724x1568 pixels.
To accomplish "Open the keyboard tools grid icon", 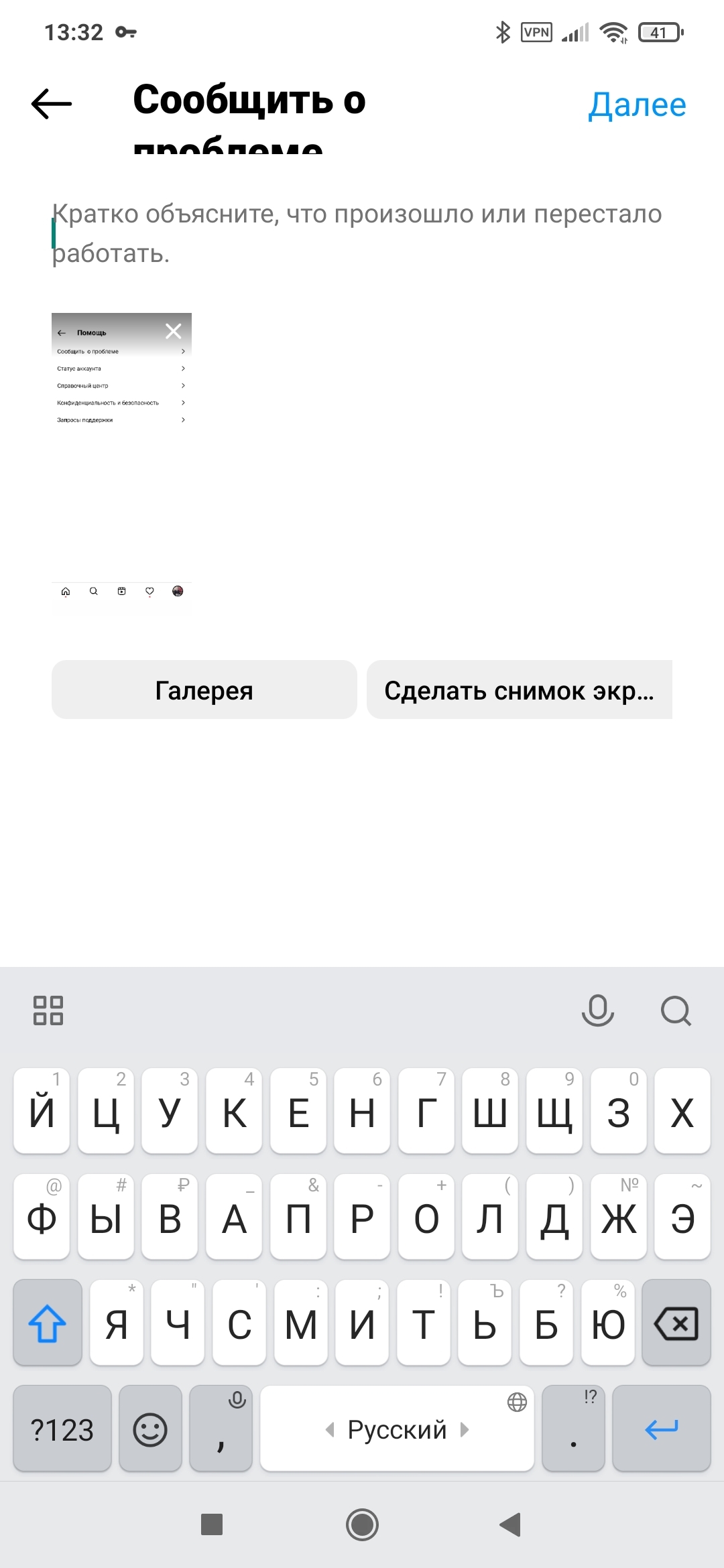I will pos(48,1010).
